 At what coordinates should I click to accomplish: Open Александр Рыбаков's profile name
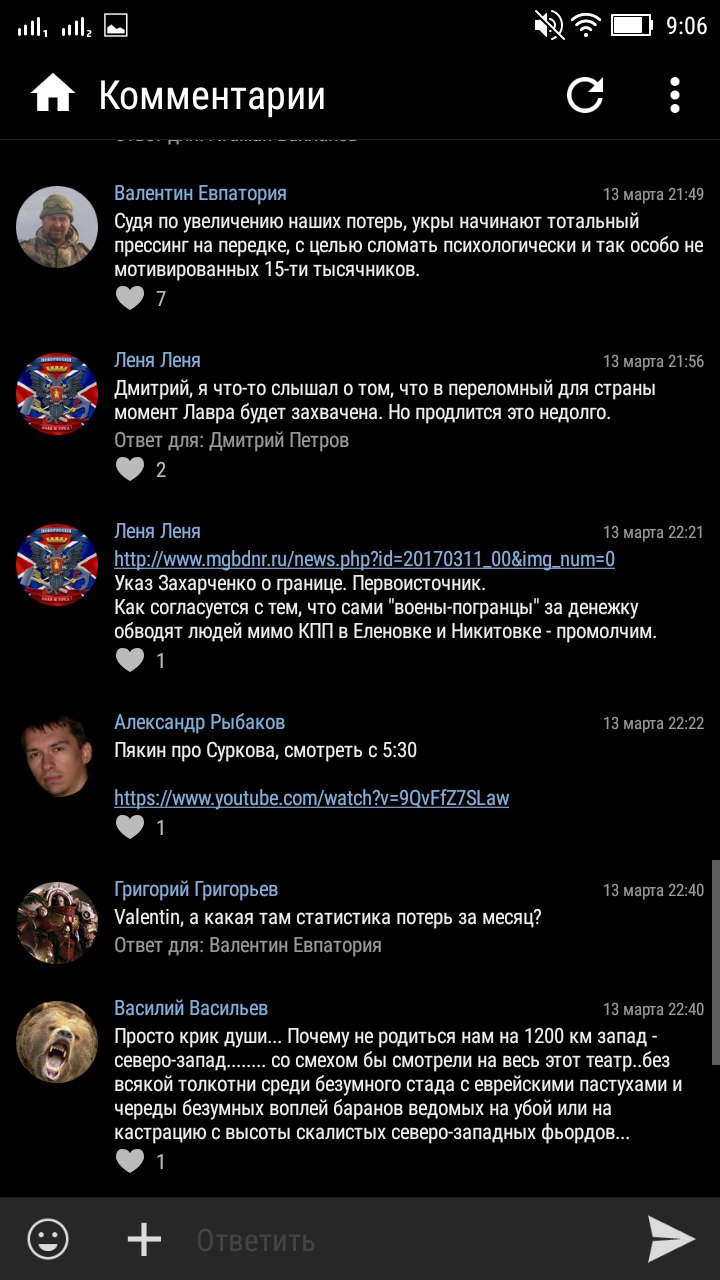[199, 722]
